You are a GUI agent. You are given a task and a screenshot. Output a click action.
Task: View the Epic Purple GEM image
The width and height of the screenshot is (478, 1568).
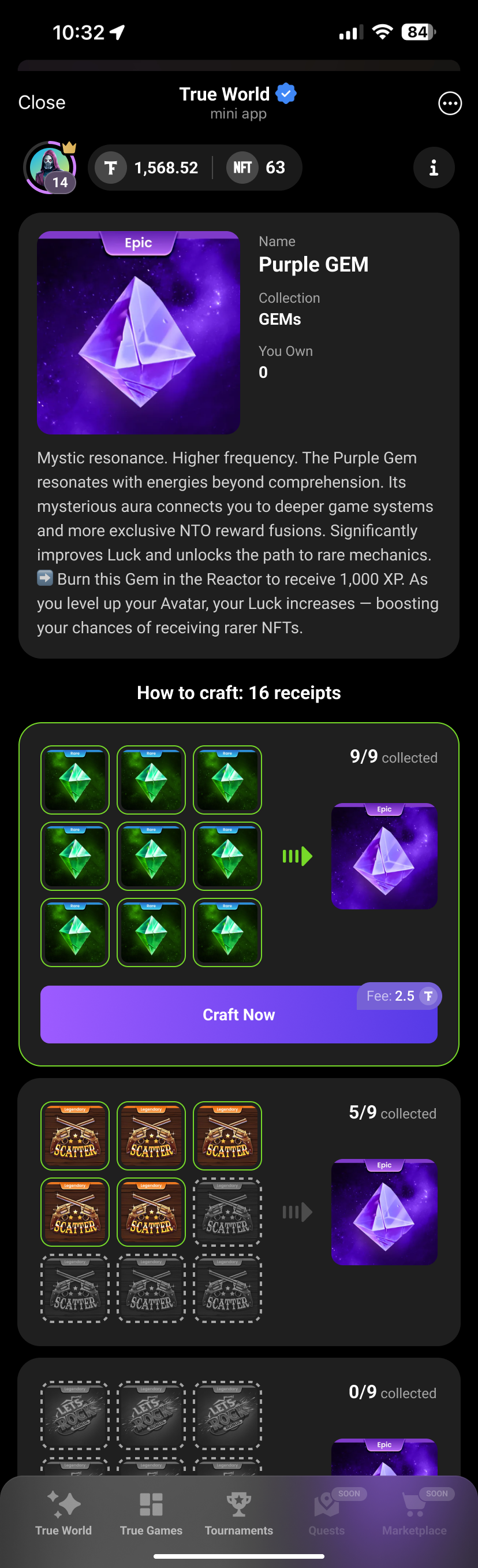pyautogui.click(x=139, y=333)
